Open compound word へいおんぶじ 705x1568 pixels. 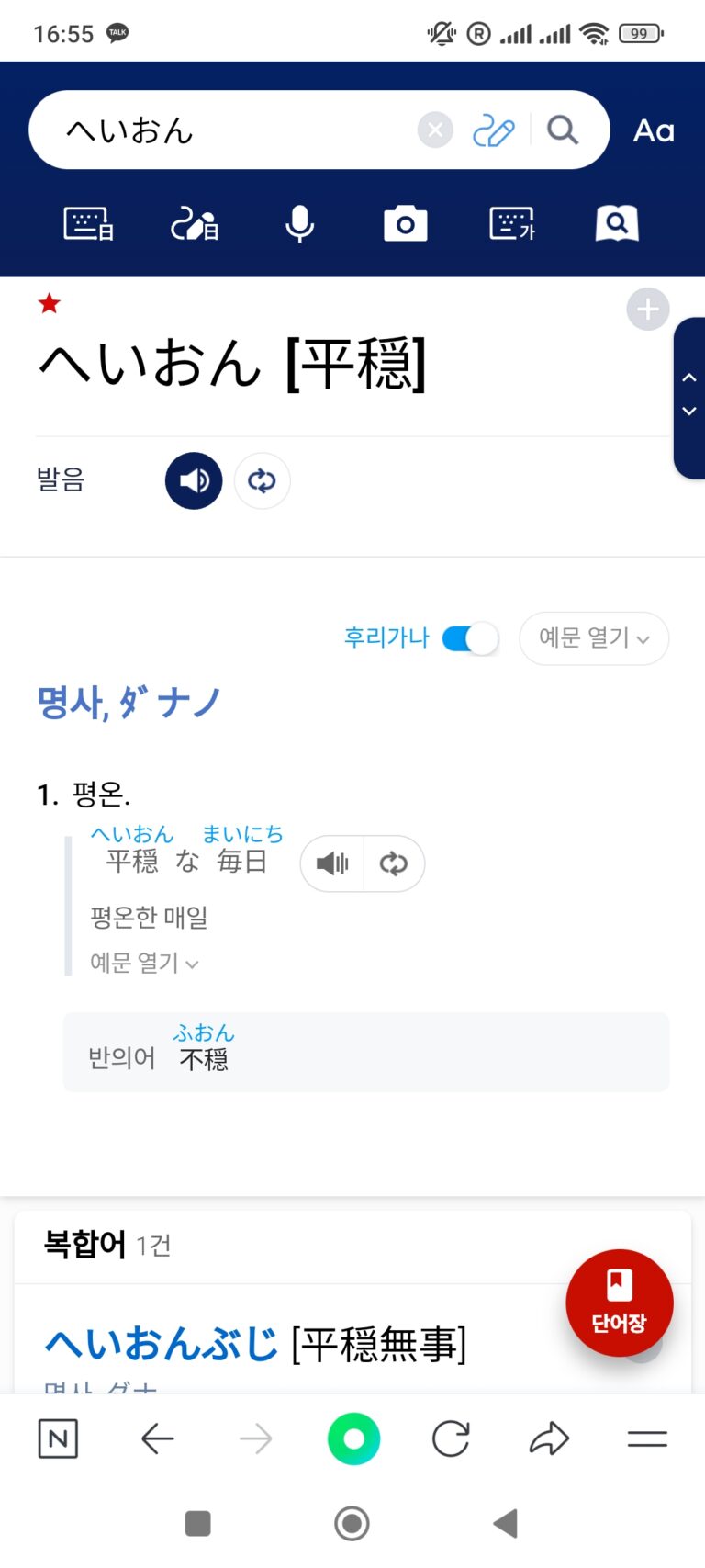[x=162, y=1344]
